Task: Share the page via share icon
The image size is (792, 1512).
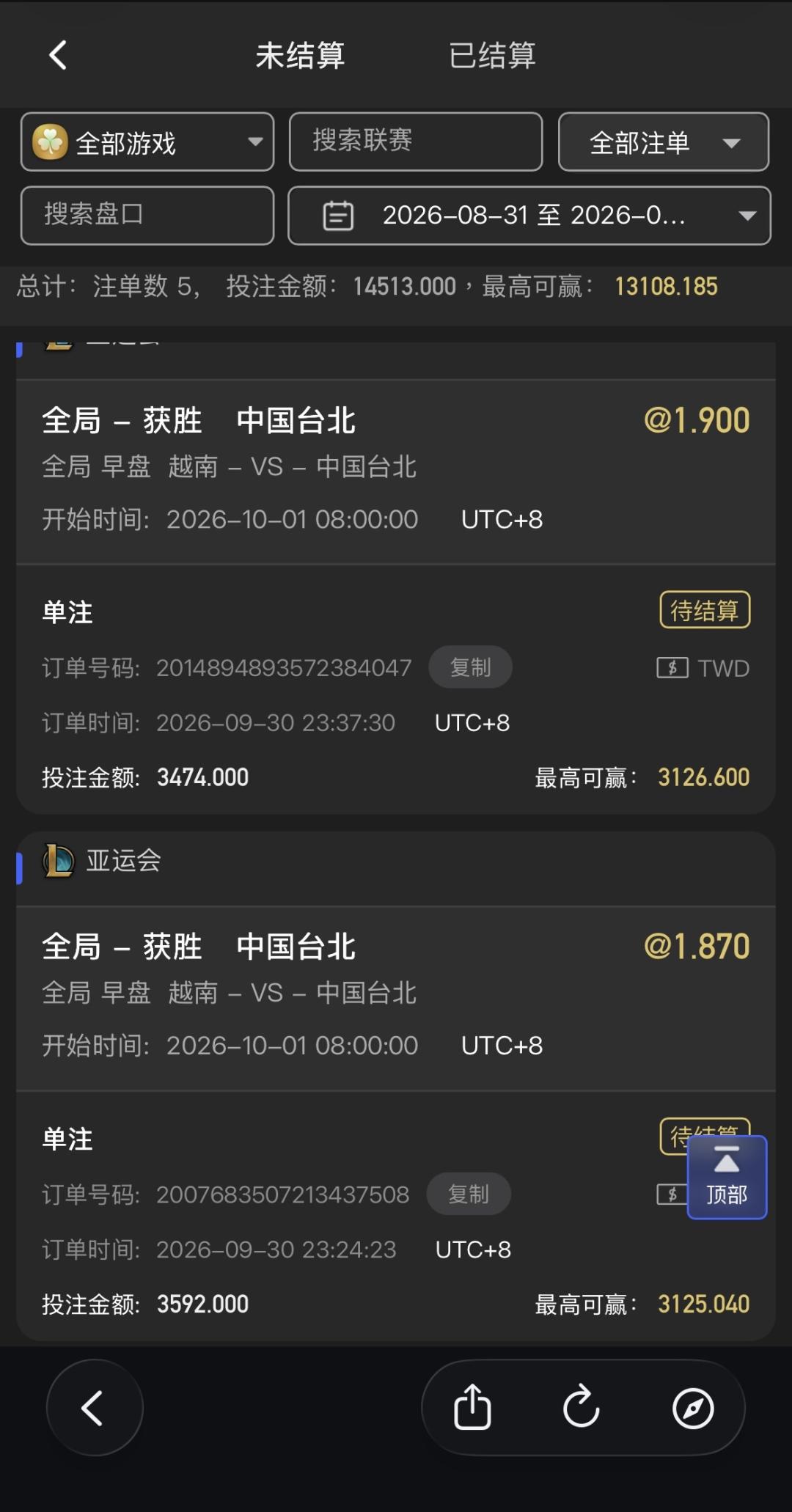Action: click(x=472, y=1408)
